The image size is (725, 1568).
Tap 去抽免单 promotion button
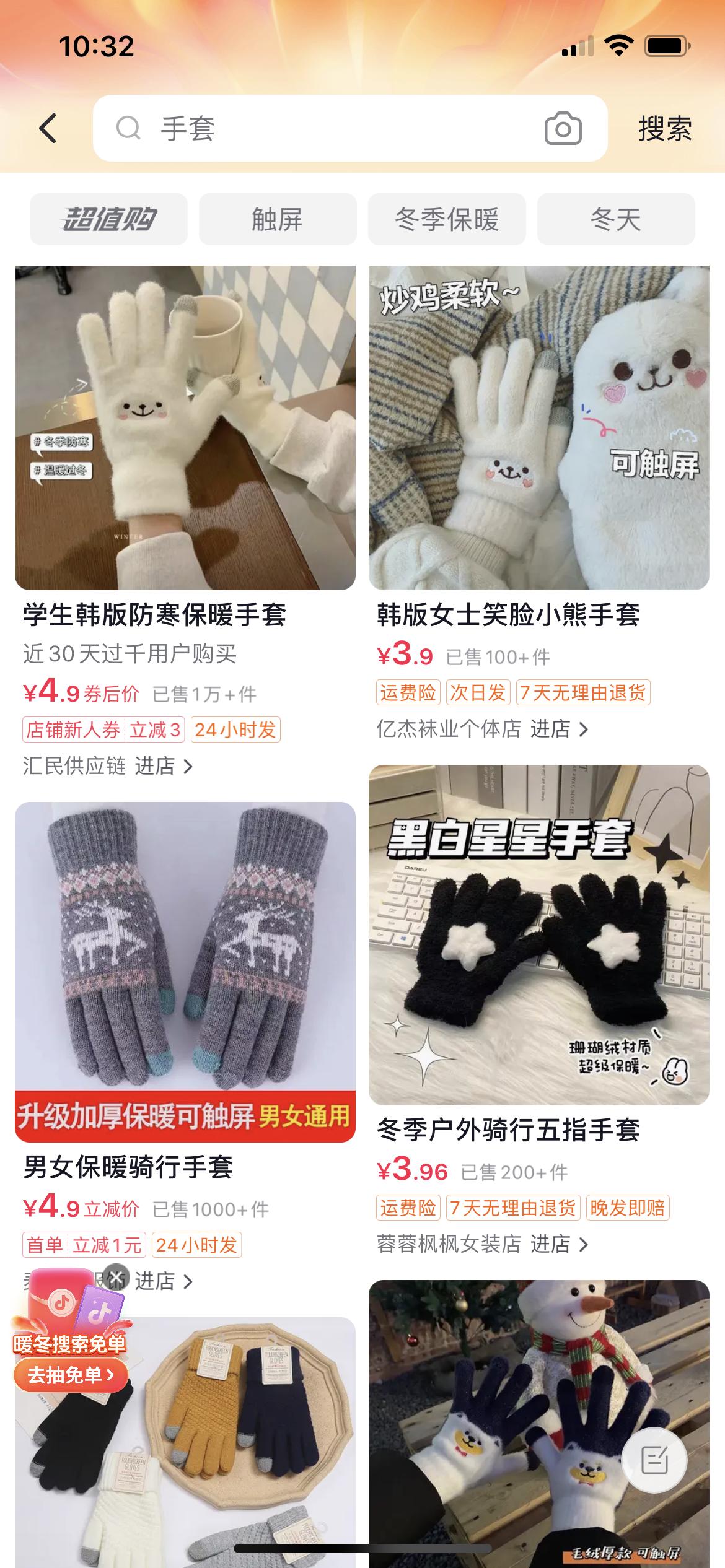click(70, 1375)
